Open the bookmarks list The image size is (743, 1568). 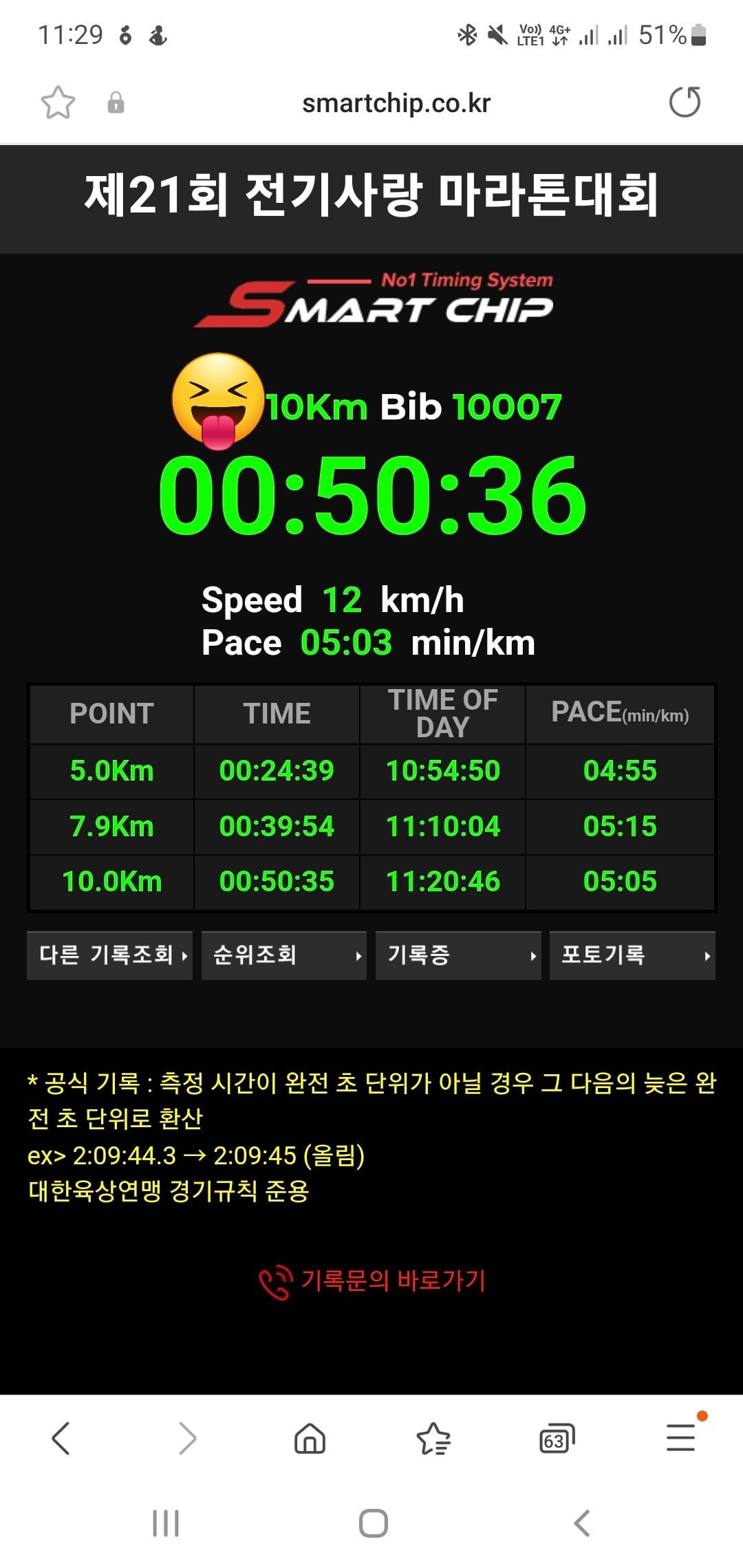433,1438
